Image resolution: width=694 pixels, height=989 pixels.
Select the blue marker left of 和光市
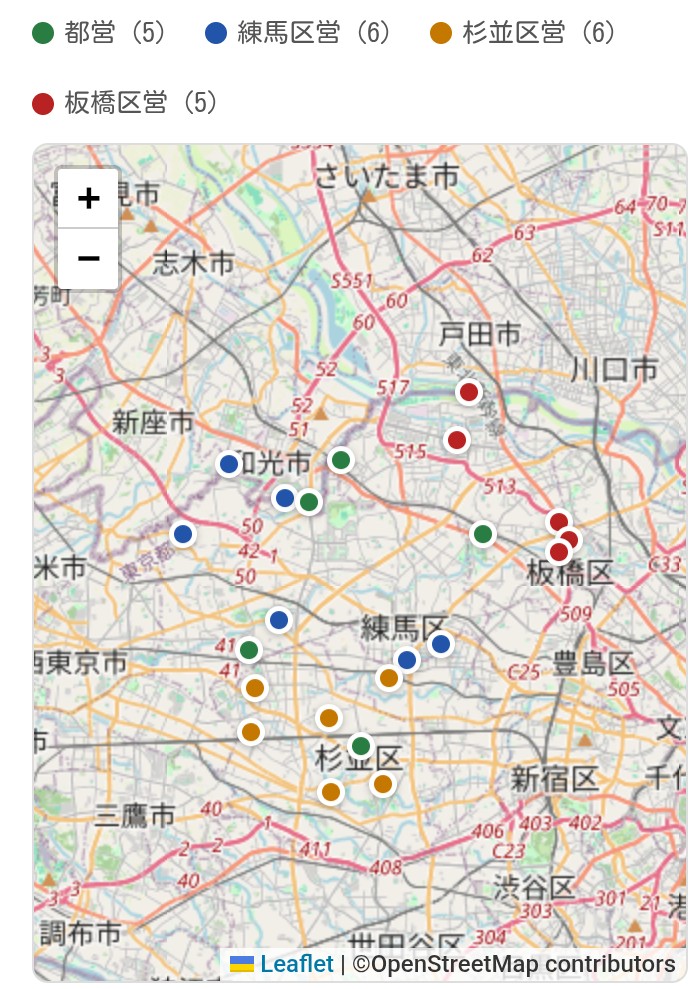click(229, 464)
